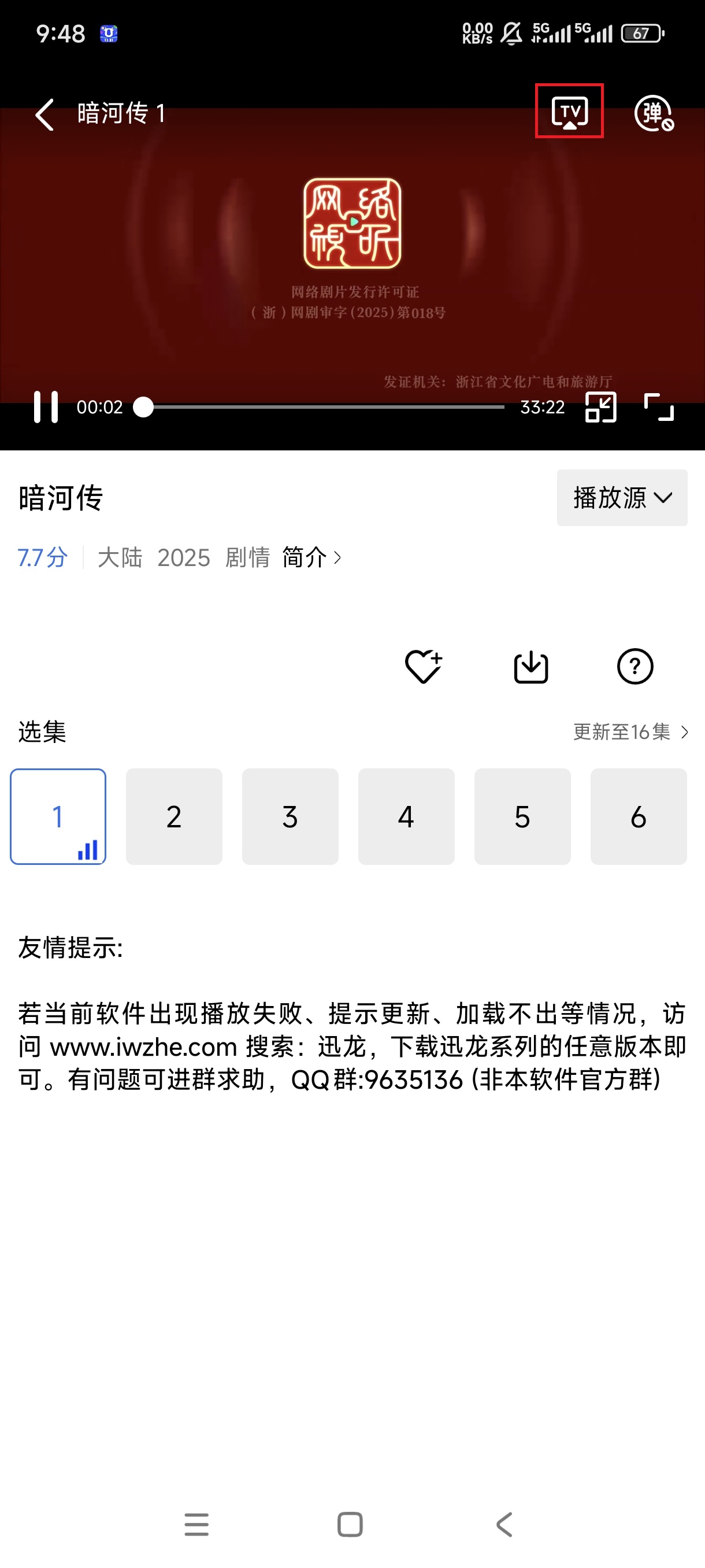Add show to favorites with heart icon

pyautogui.click(x=424, y=667)
